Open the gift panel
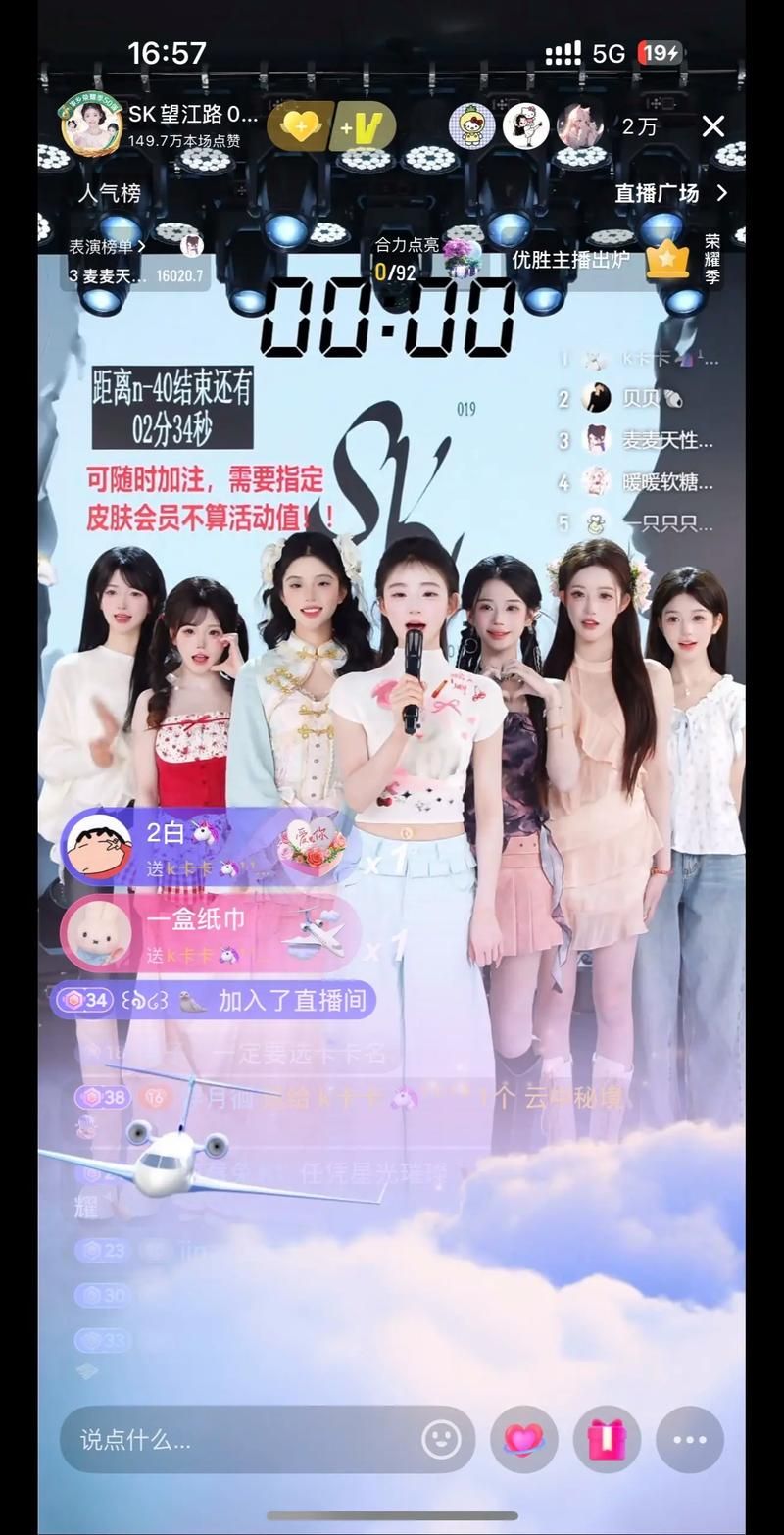 [x=607, y=1439]
